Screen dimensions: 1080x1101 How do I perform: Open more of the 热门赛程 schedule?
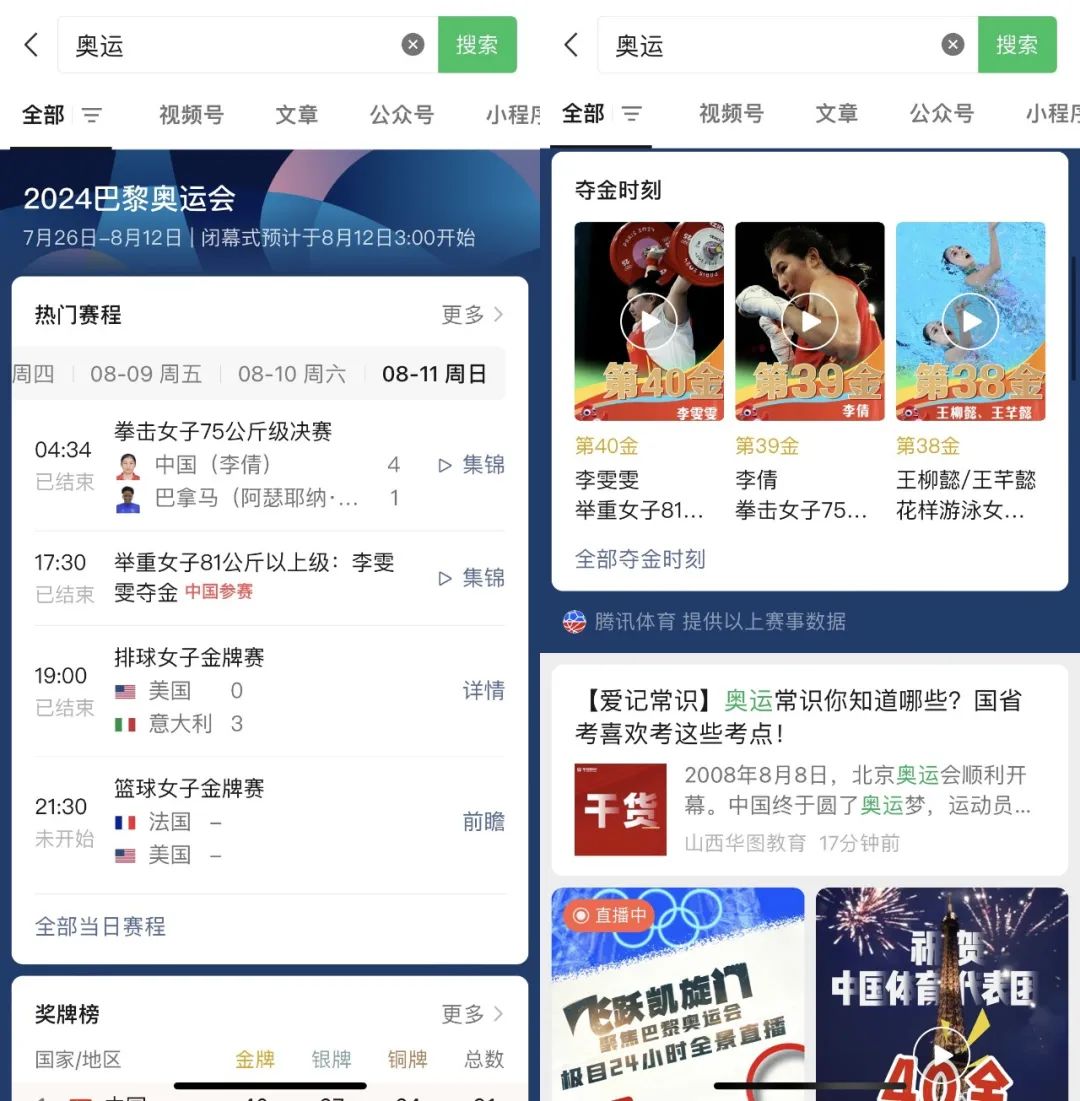click(472, 315)
